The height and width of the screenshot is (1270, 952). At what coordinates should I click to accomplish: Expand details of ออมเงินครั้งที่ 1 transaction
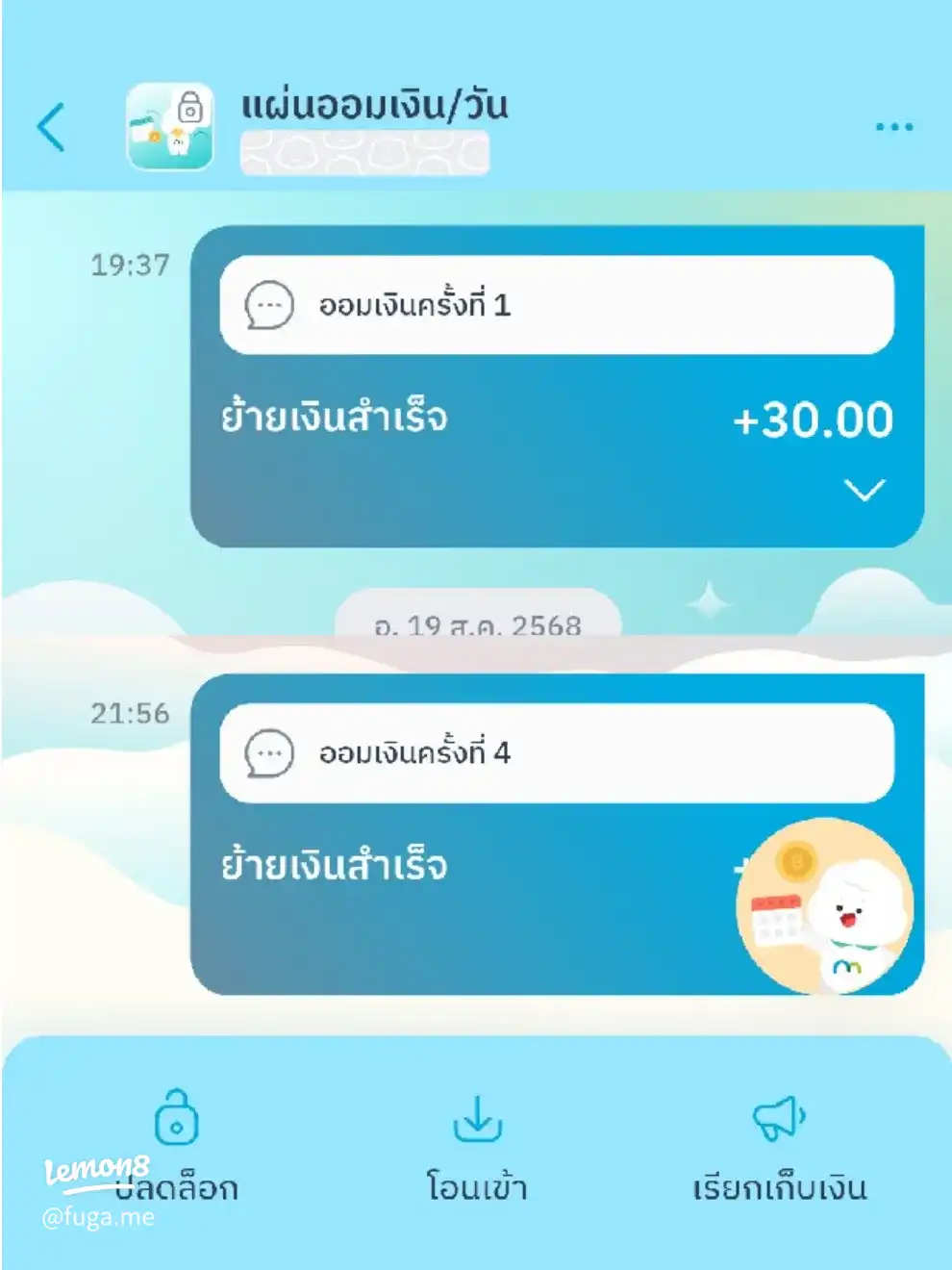(x=864, y=491)
